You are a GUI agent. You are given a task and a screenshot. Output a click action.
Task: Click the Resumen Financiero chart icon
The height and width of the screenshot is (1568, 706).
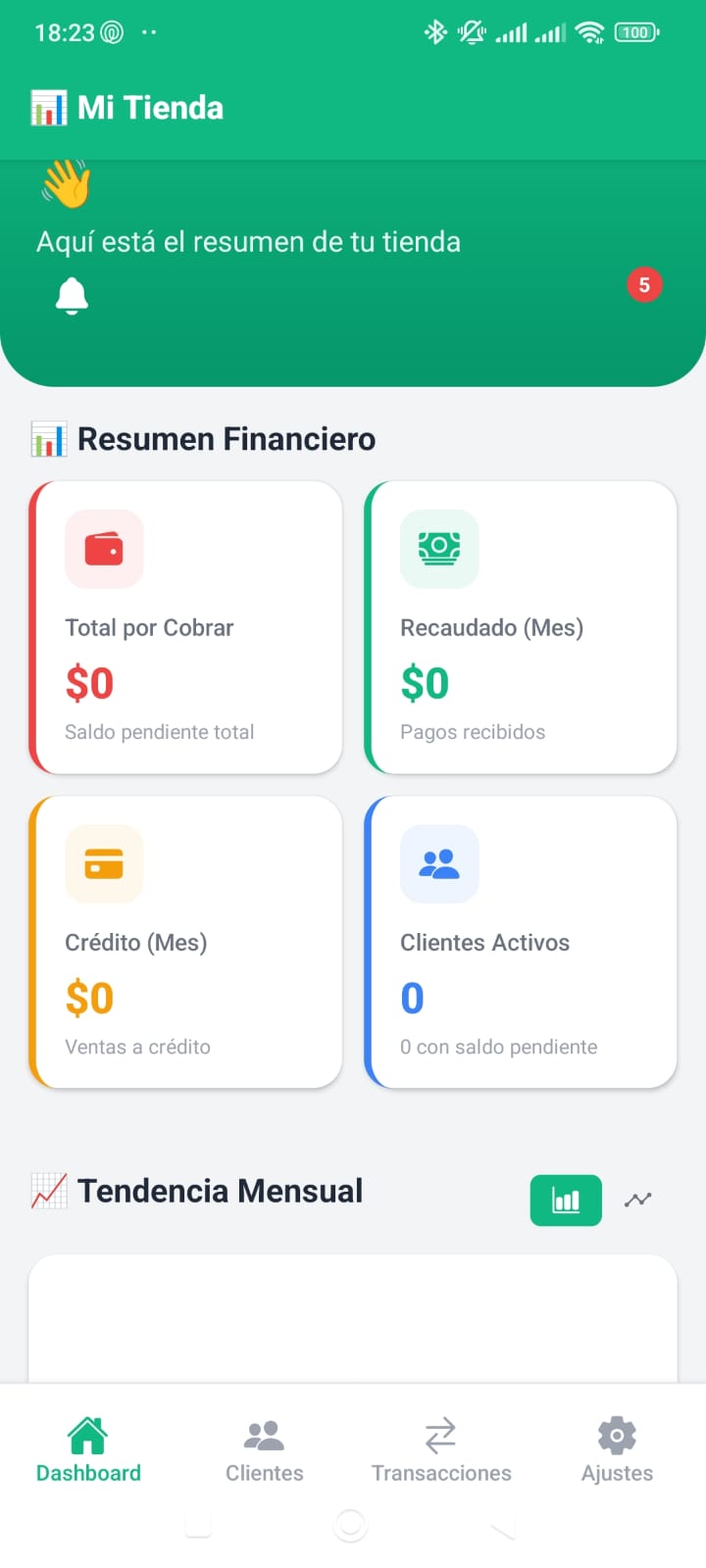pos(47,438)
